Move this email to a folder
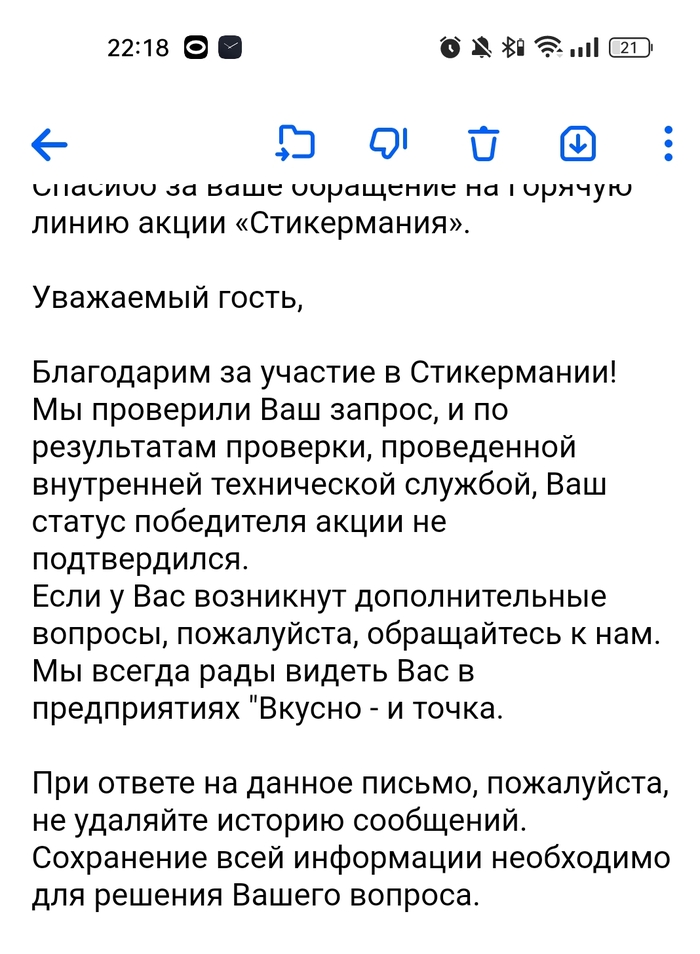700x954 pixels. coord(295,144)
